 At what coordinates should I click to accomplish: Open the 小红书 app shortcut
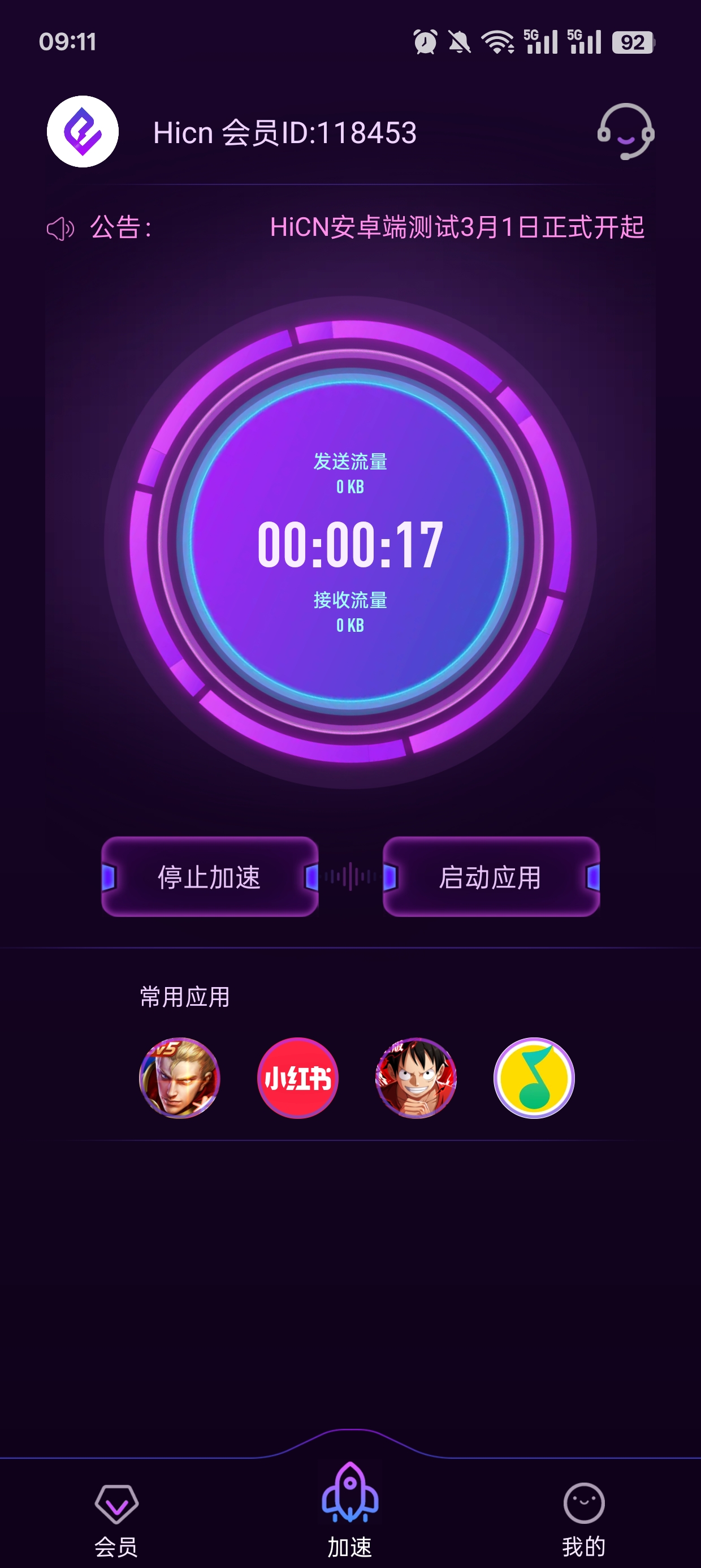(x=297, y=1078)
